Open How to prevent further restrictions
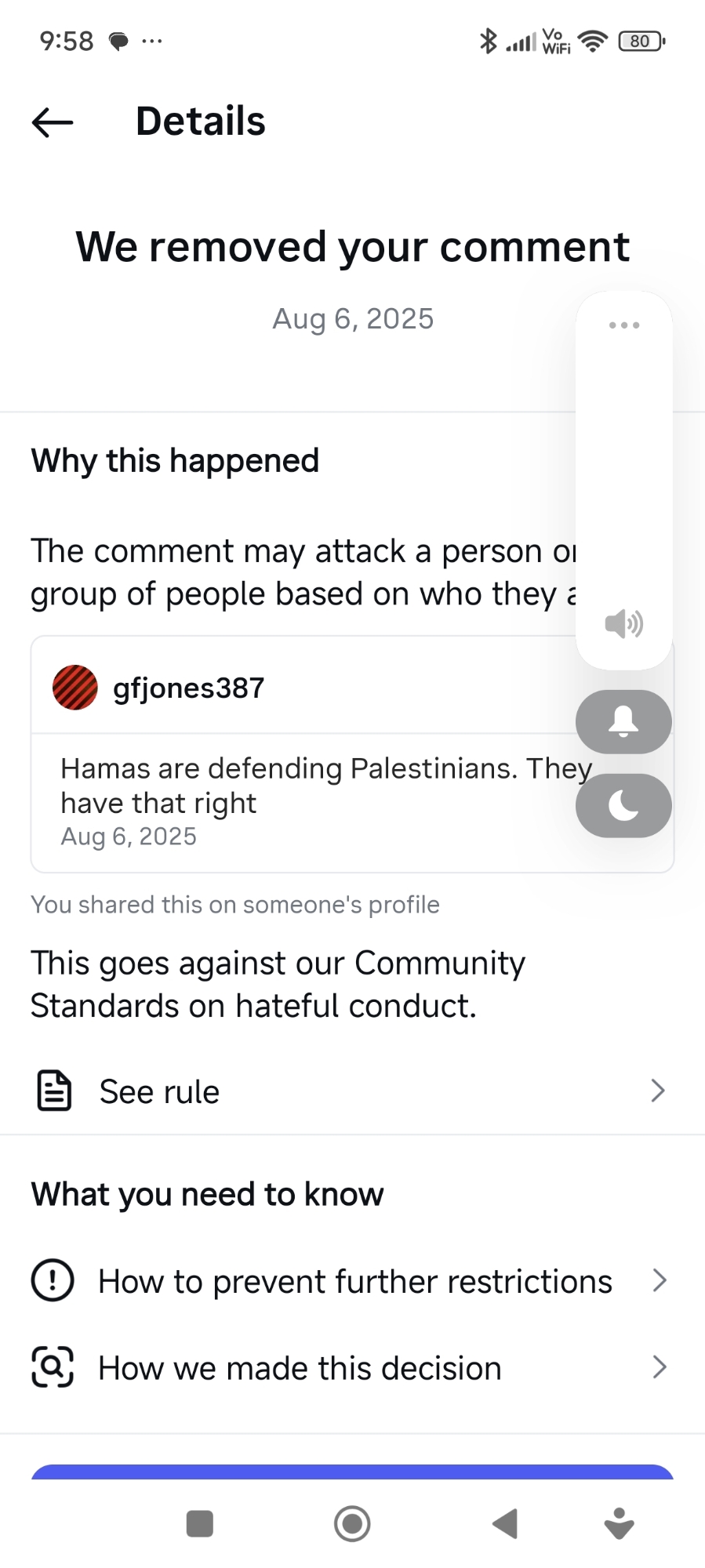Image resolution: width=705 pixels, height=1568 pixels. tap(352, 1282)
